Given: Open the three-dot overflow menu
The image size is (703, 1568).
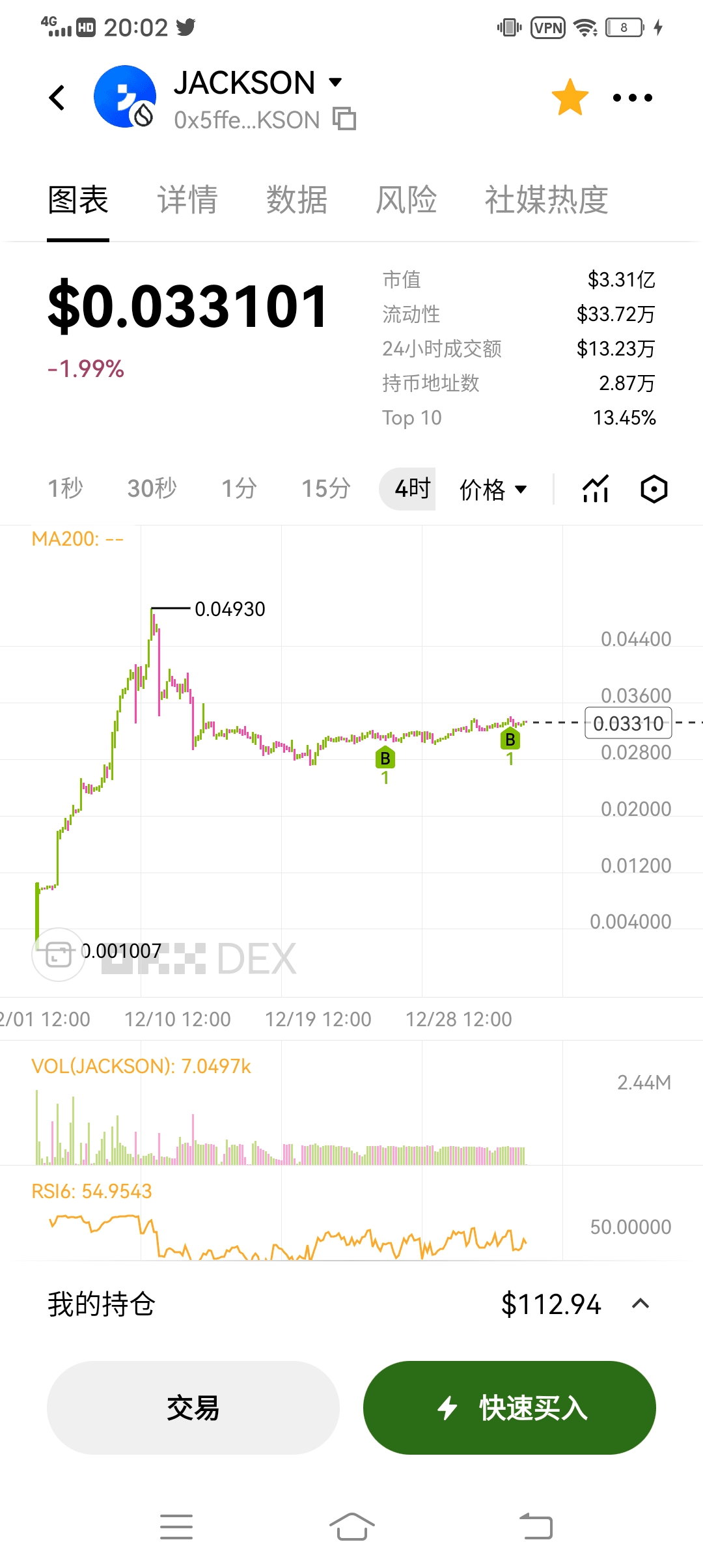Looking at the screenshot, I should [x=632, y=98].
